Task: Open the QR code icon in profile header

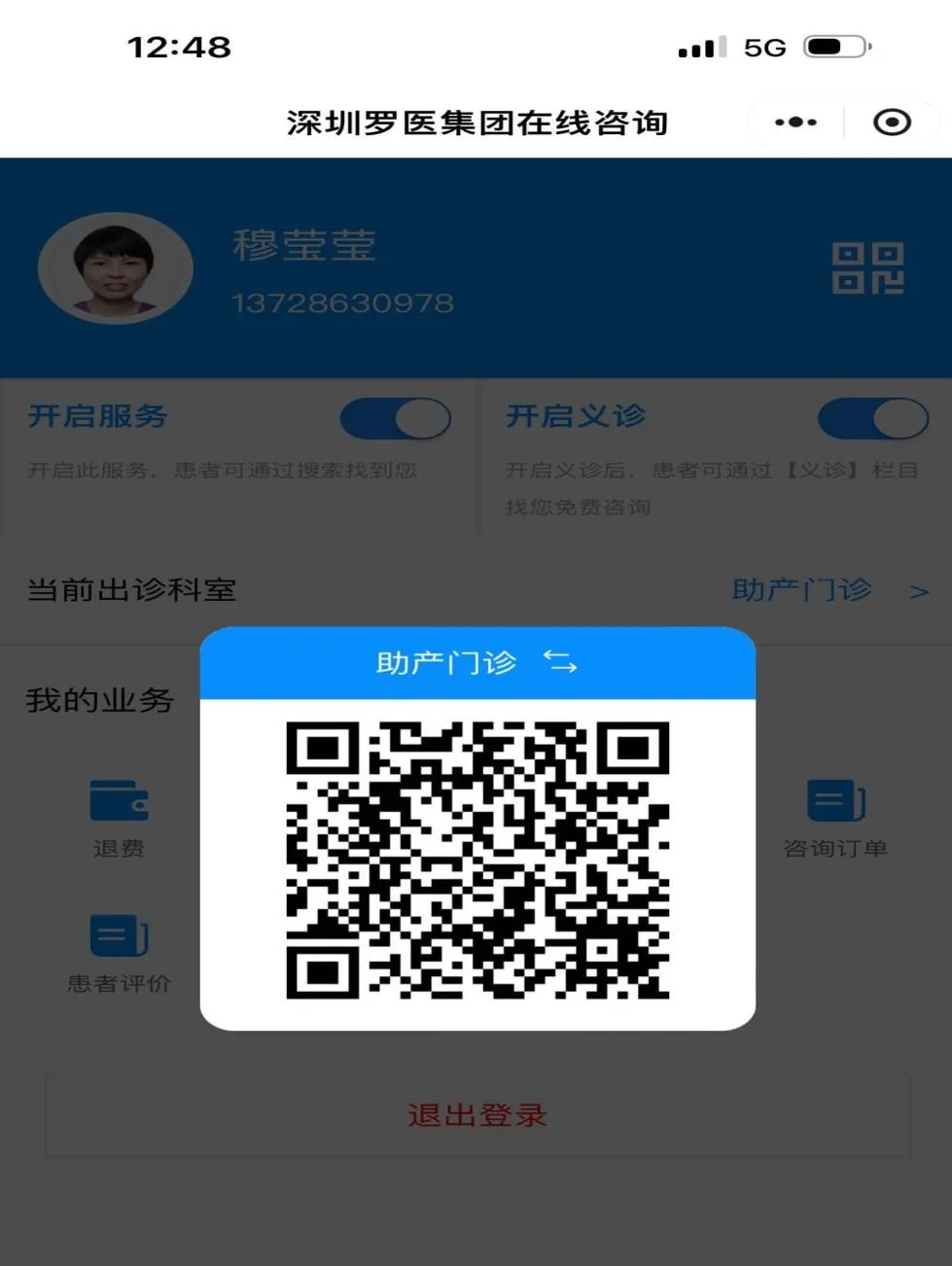Action: [x=867, y=268]
